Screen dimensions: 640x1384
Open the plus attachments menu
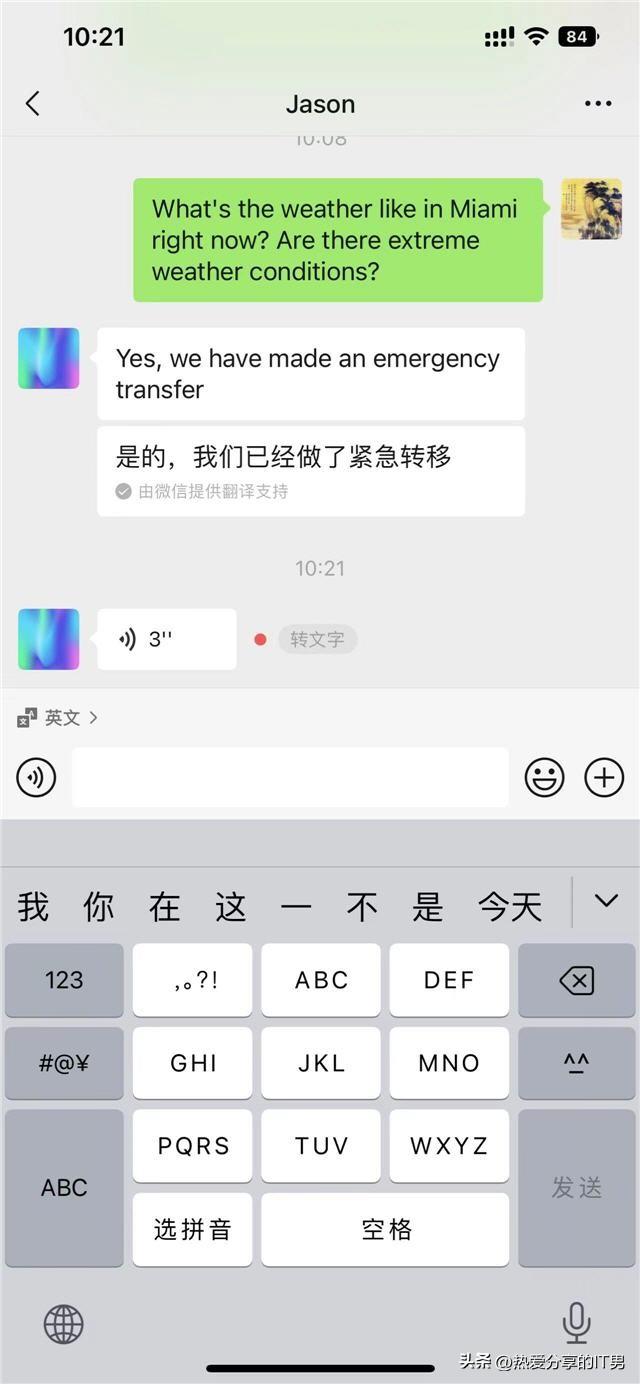click(x=604, y=777)
